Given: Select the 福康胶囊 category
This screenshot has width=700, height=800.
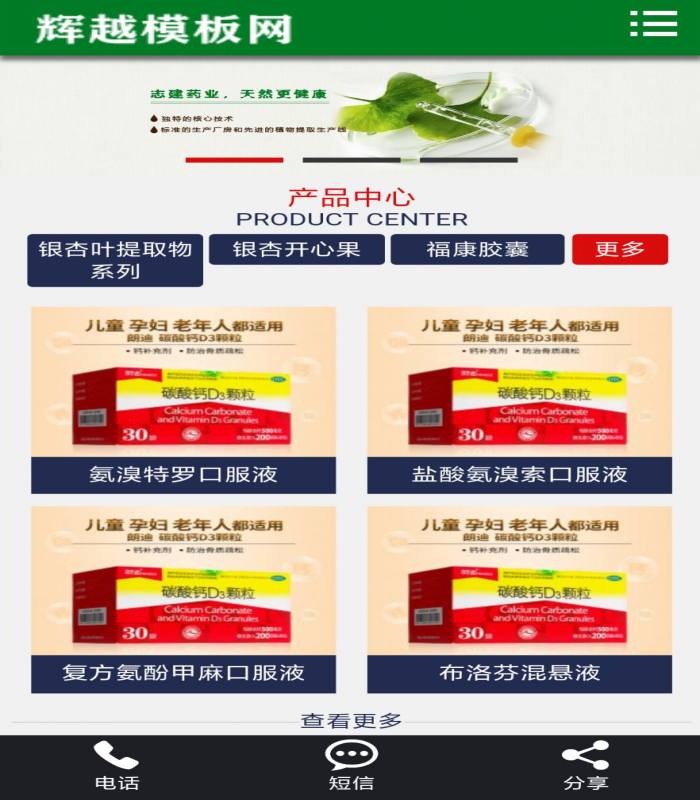Looking at the screenshot, I should click(x=477, y=249).
